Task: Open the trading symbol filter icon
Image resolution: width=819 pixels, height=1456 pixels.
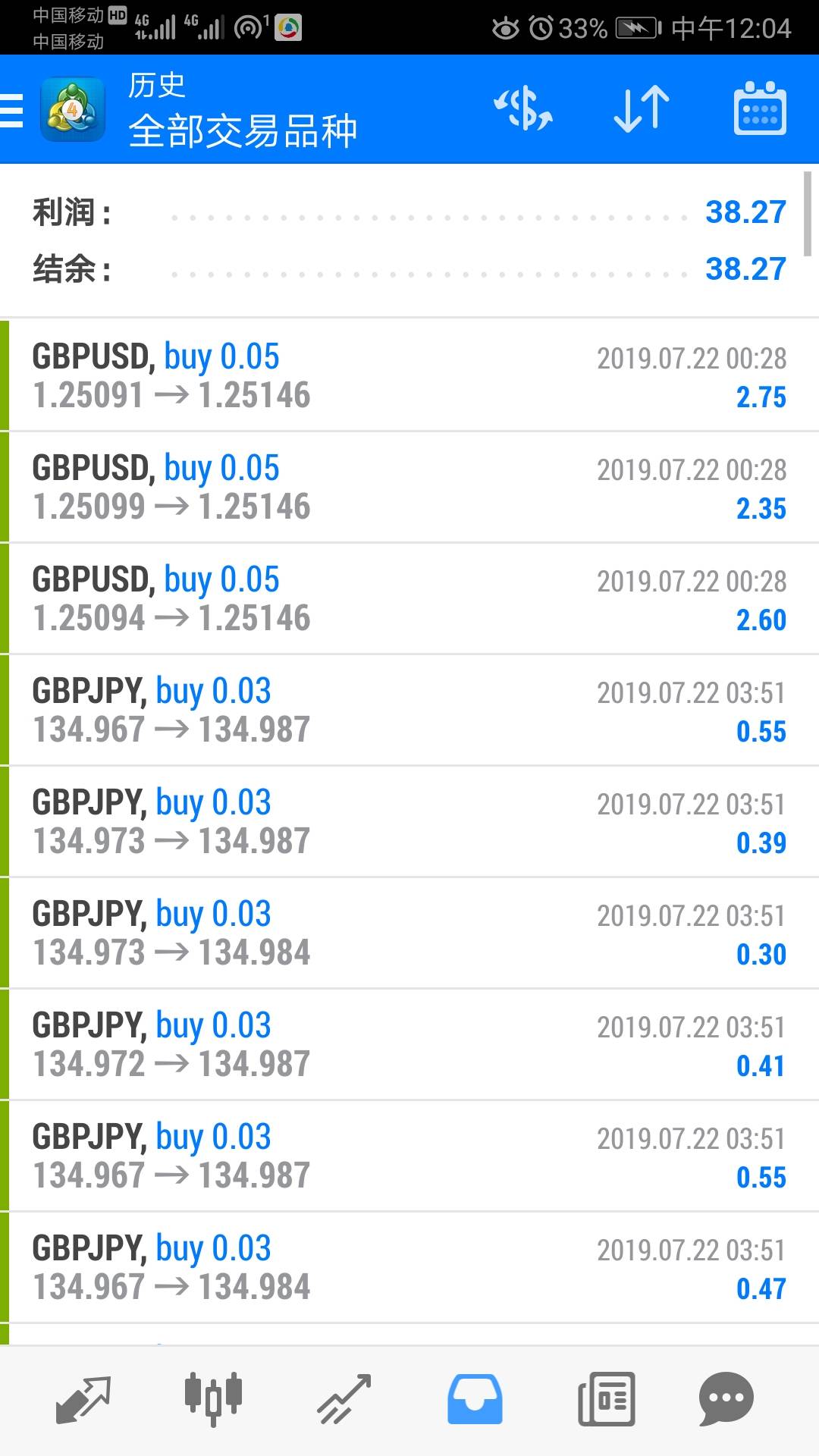Action: click(523, 108)
